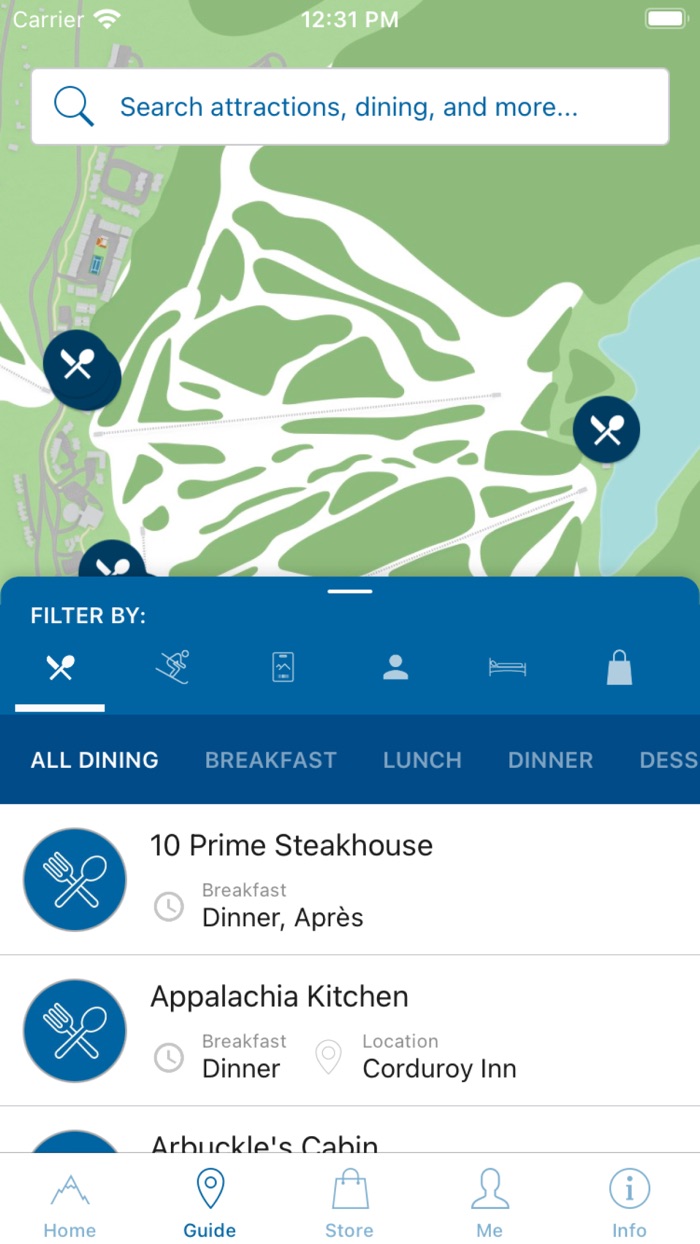Viewport: 700px width, 1244px height.
Task: Select the Guide tab
Action: pyautogui.click(x=210, y=1204)
